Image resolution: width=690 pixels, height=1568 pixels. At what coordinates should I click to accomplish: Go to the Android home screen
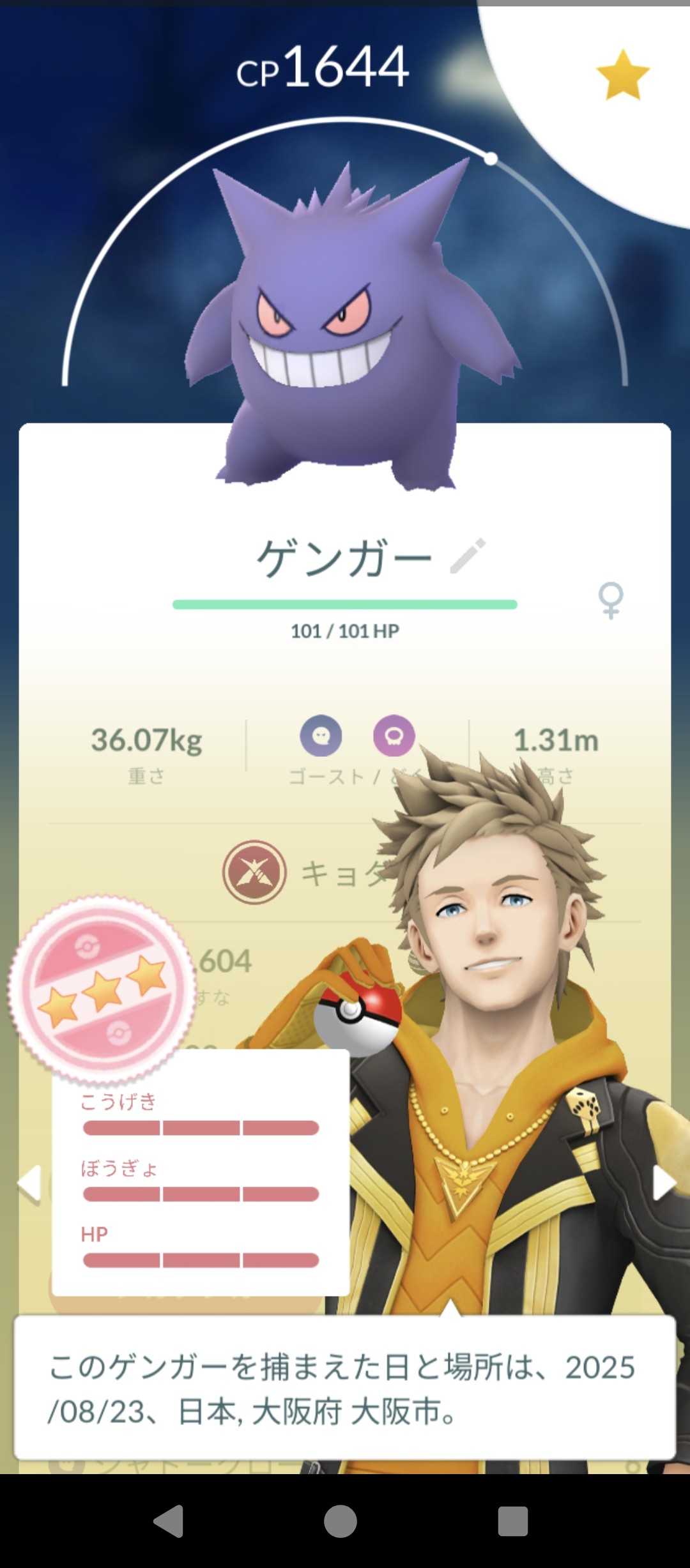341,1521
